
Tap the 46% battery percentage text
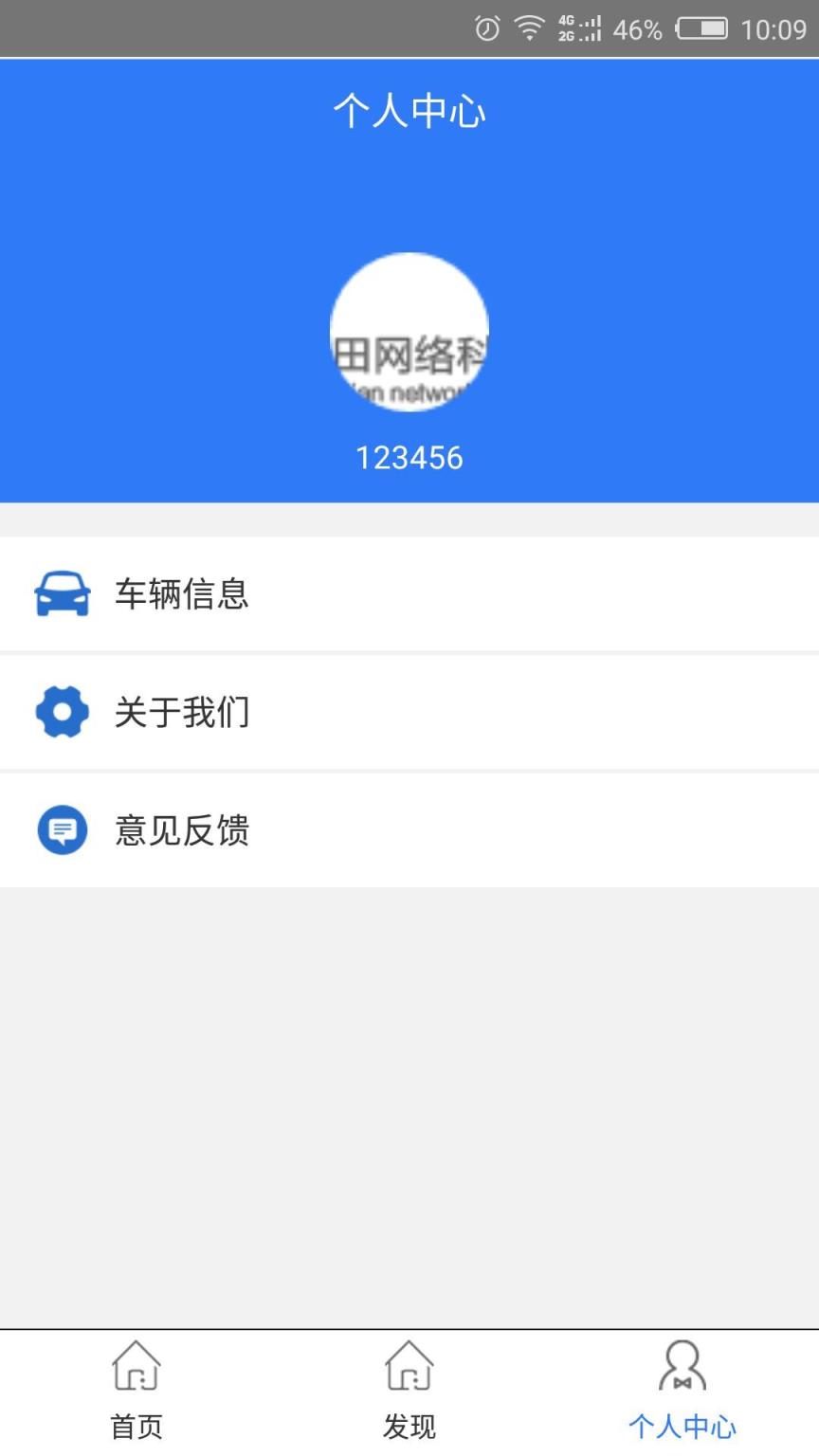(636, 27)
